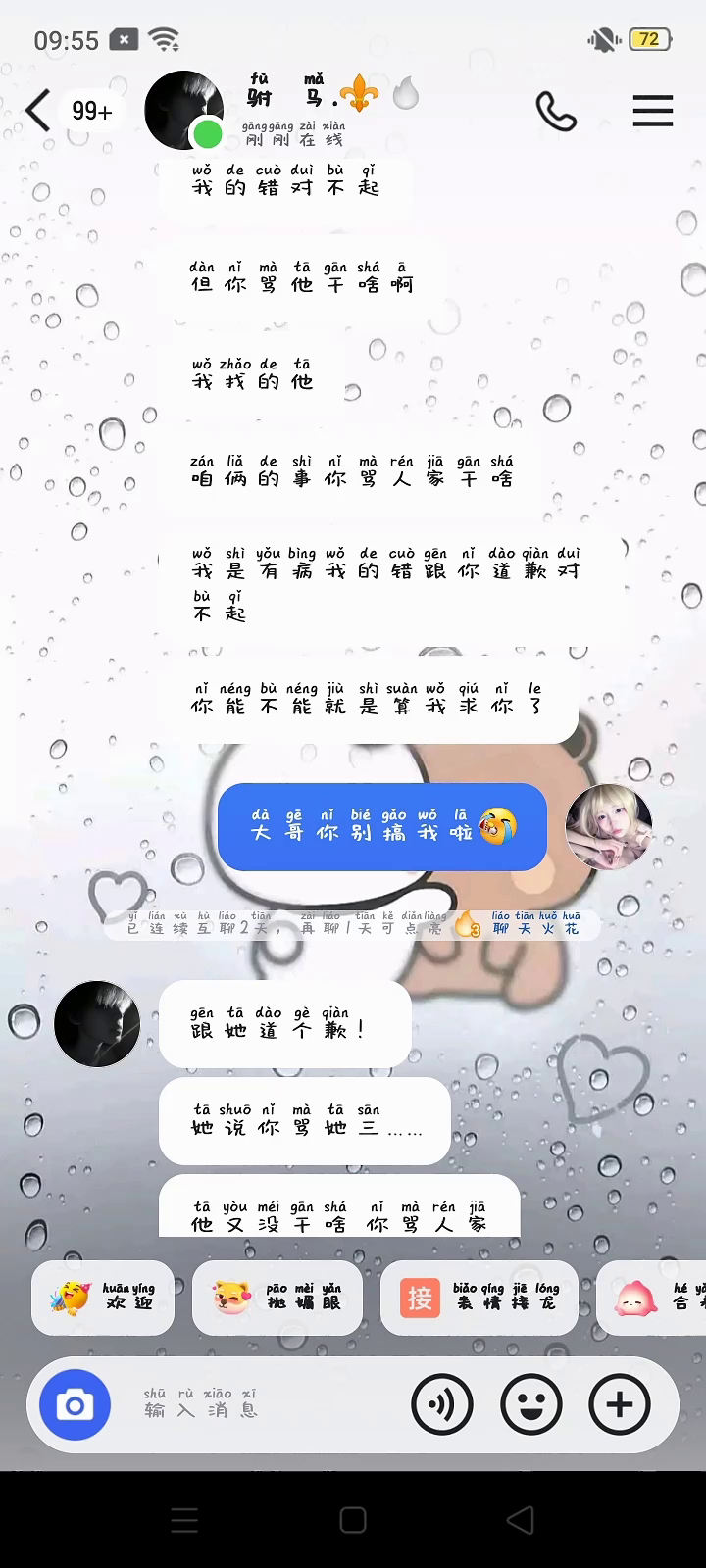The width and height of the screenshot is (706, 1568).
Task: Tap the system back navigation button
Action: [521, 1520]
